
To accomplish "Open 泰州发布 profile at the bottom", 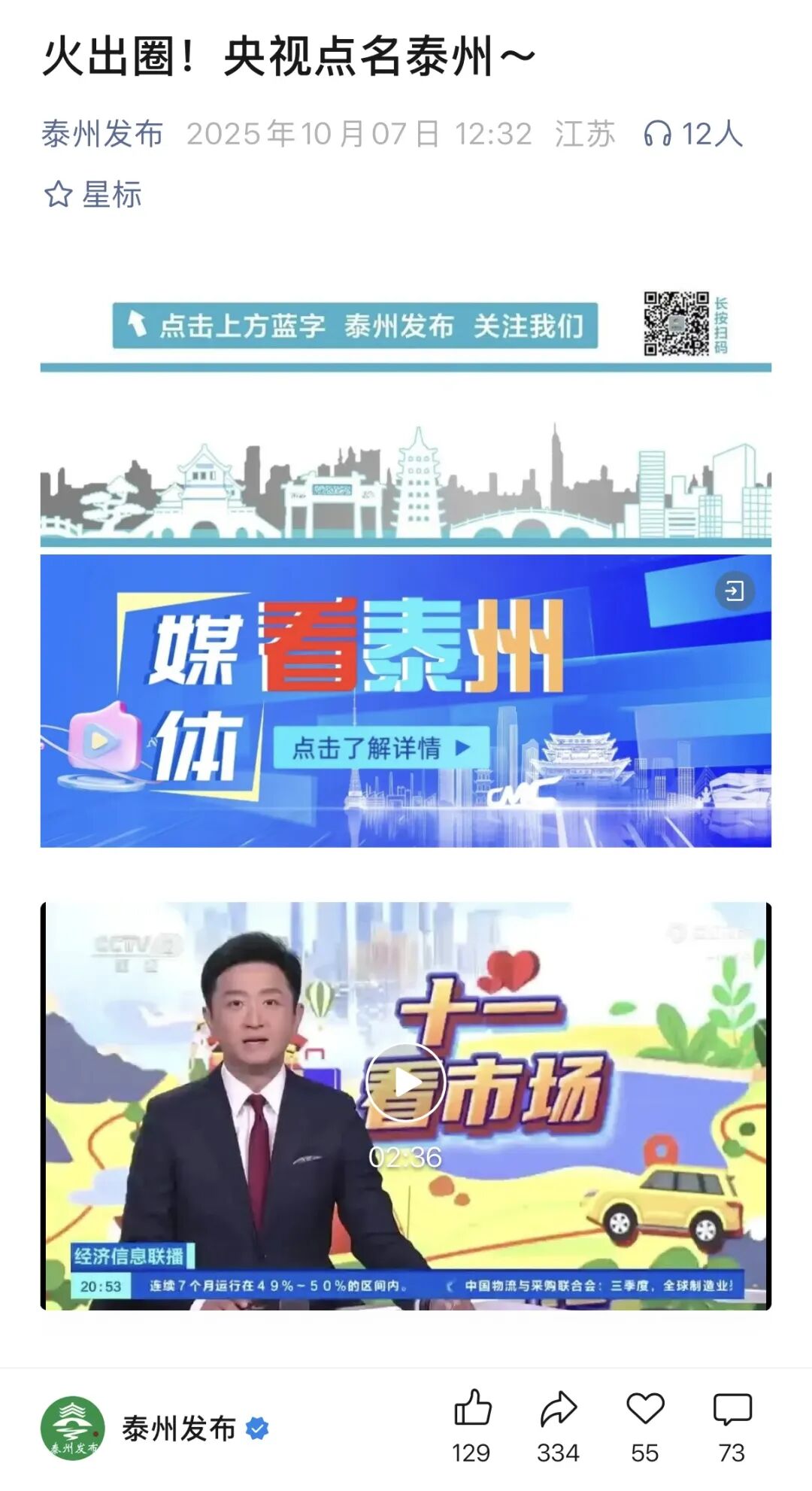I will pos(177,1429).
